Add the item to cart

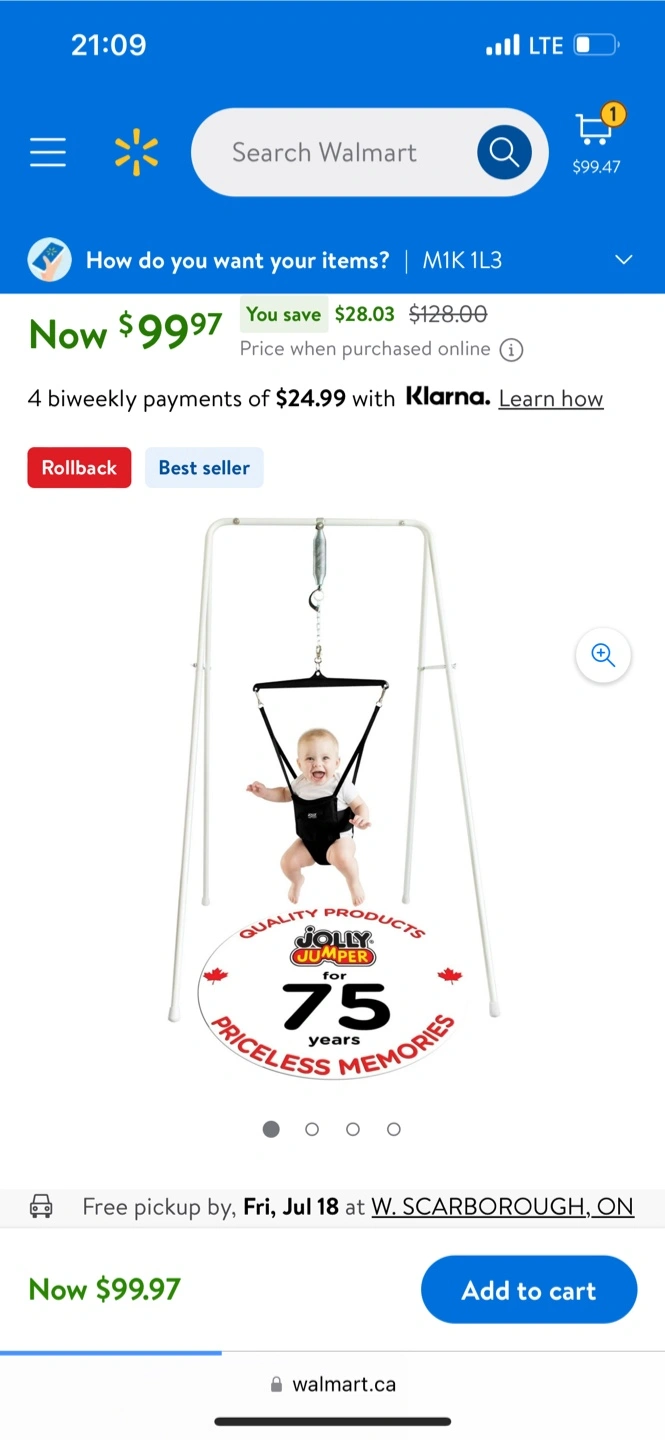click(x=529, y=1290)
